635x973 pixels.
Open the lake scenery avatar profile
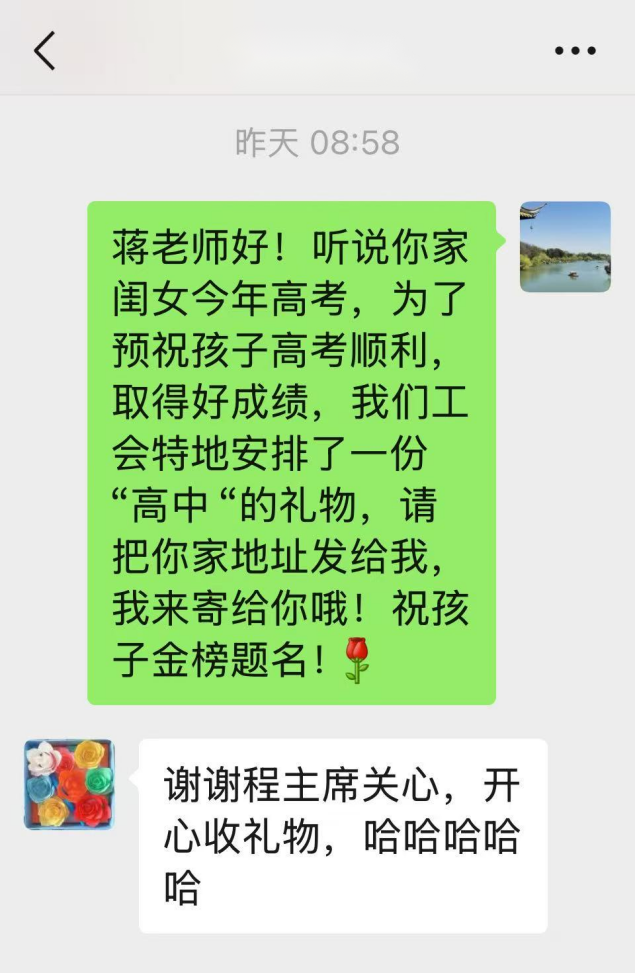565,247
